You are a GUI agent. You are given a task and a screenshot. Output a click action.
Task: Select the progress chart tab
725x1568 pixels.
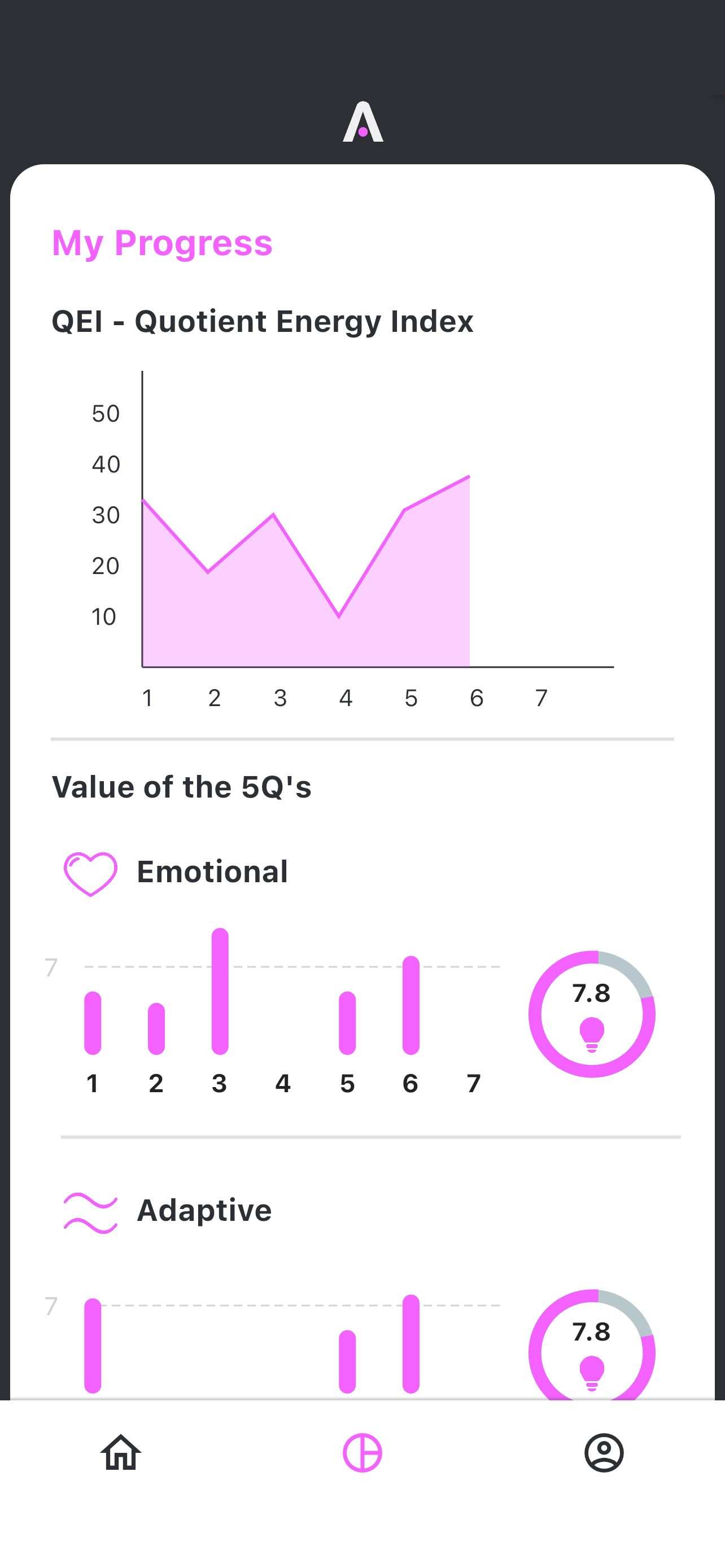click(362, 1452)
